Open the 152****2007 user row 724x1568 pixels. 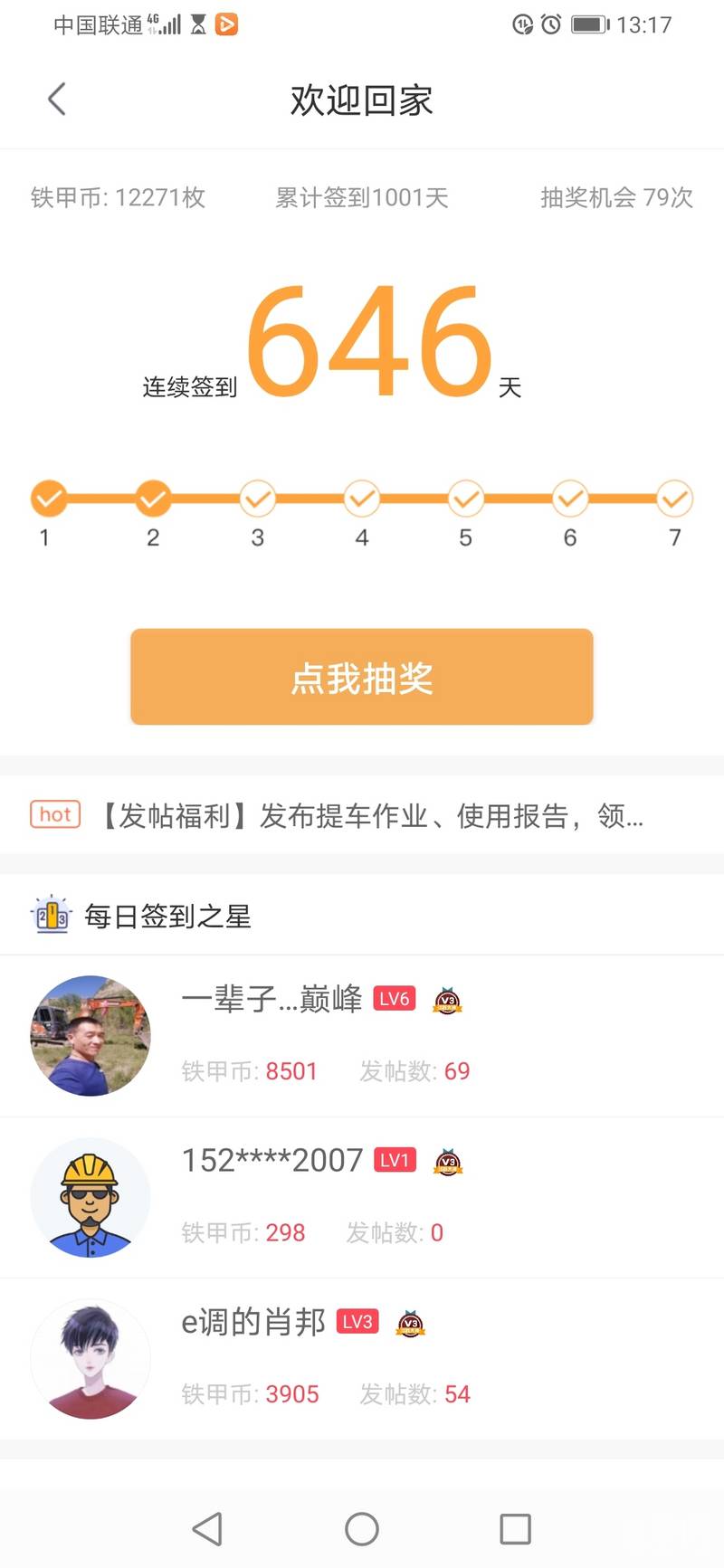coord(362,1196)
